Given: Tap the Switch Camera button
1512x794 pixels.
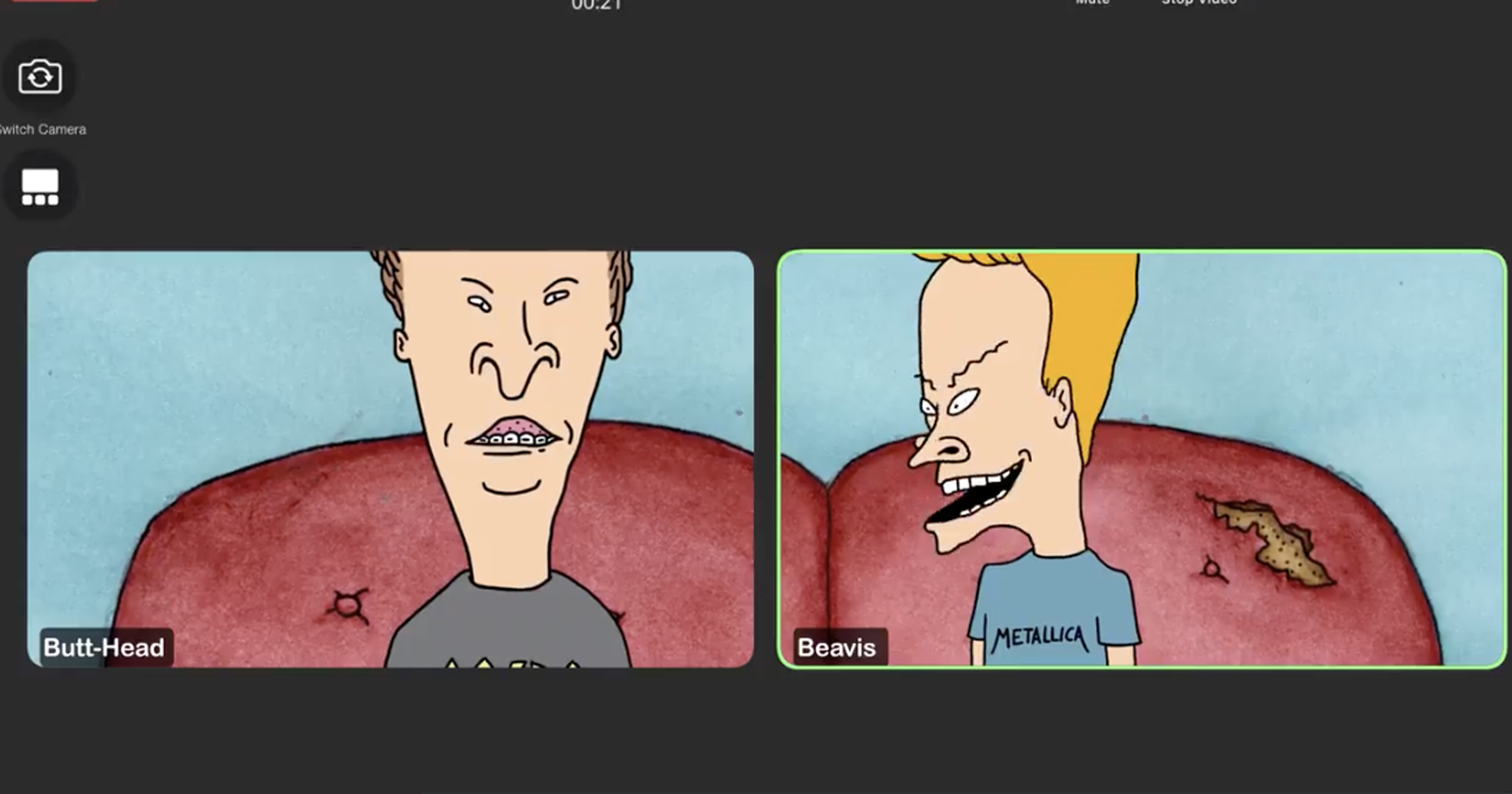Looking at the screenshot, I should [40, 78].
